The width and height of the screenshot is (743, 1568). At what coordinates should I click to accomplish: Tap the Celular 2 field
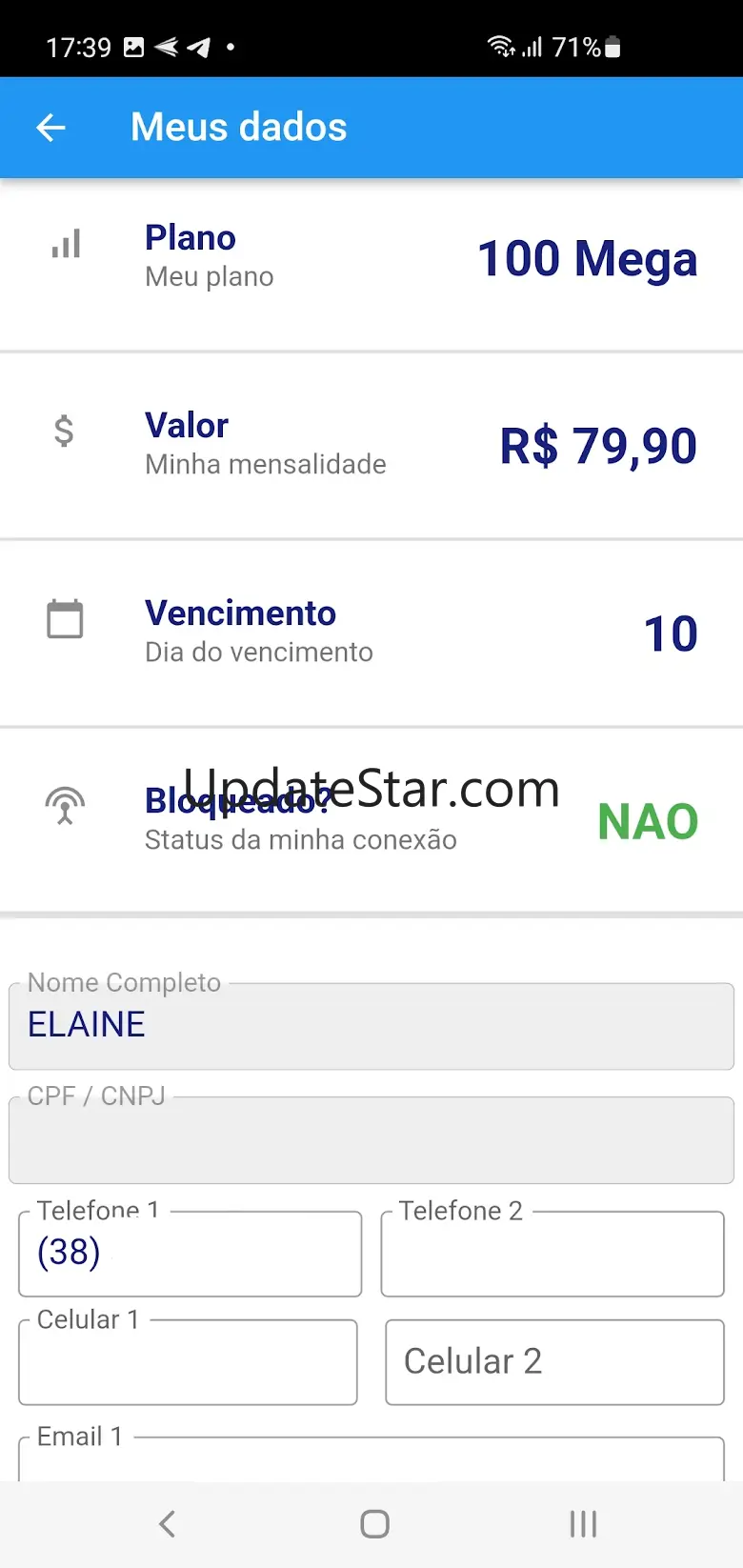pyautogui.click(x=554, y=1362)
